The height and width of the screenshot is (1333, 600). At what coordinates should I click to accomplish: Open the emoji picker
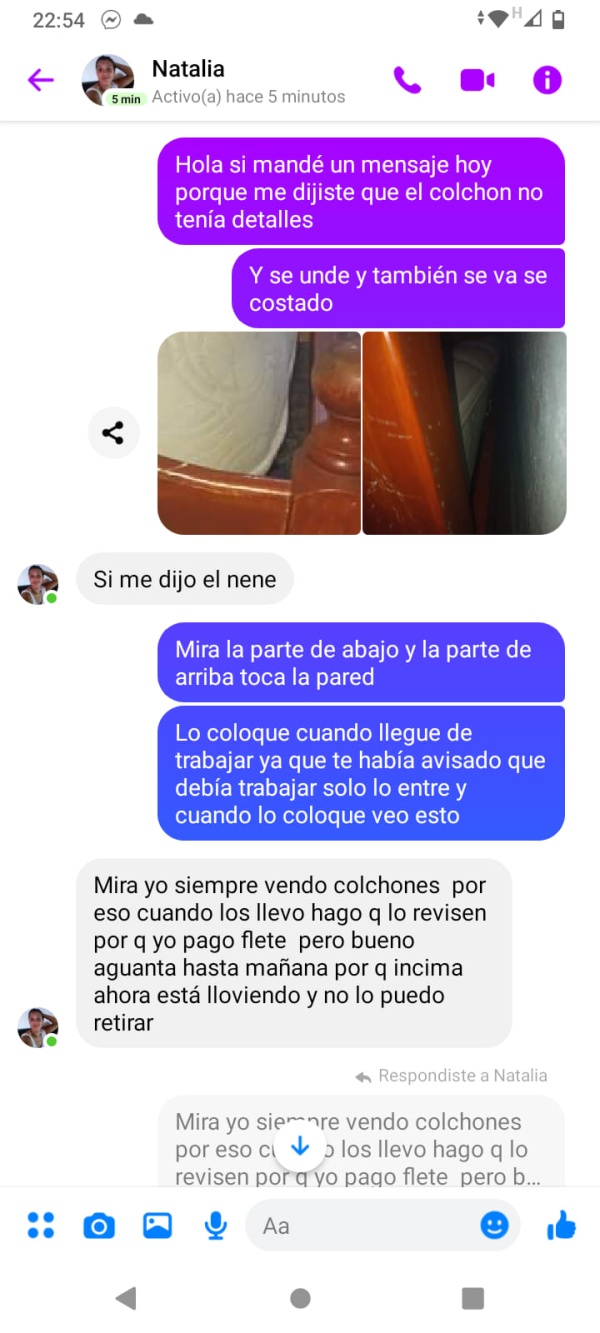[x=494, y=1225]
